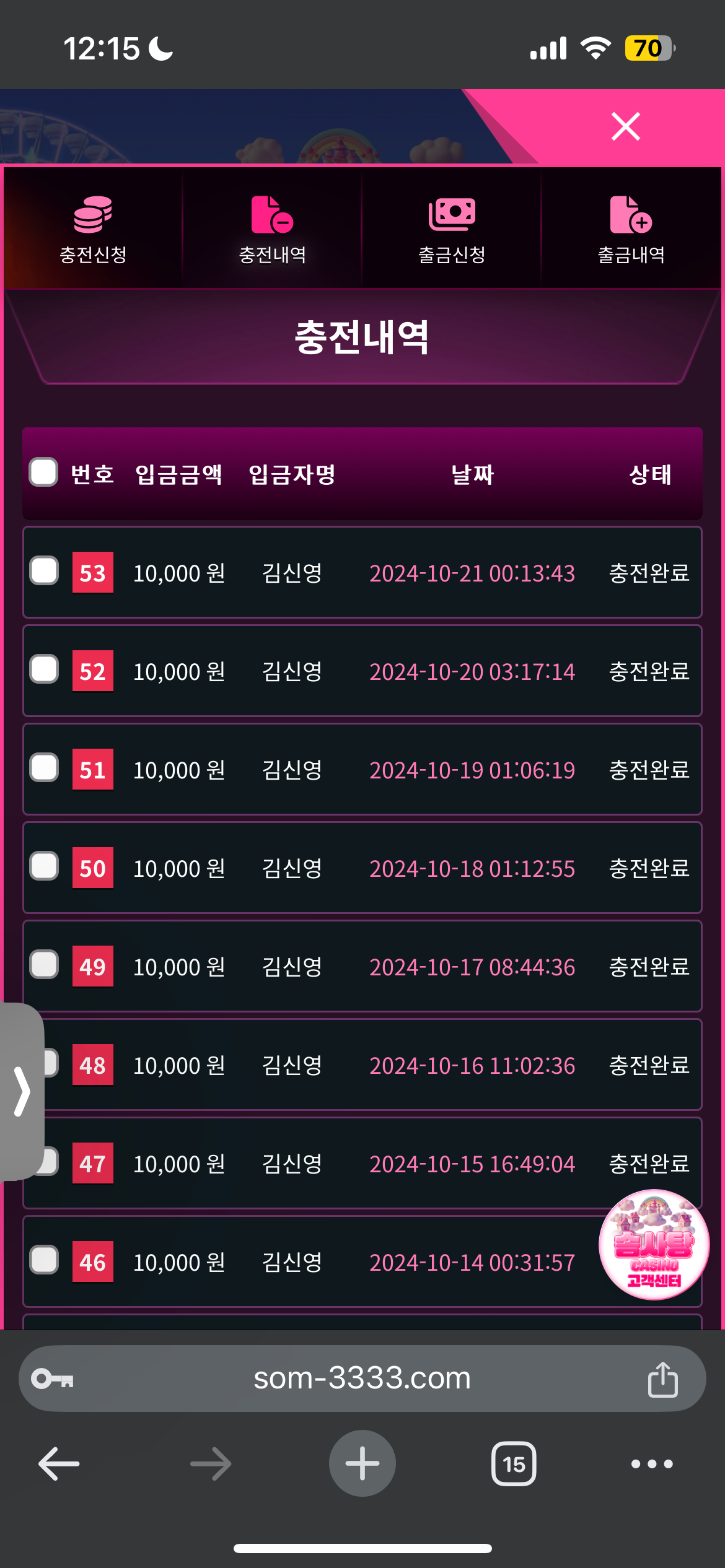Check the box for entry 50

pyautogui.click(x=44, y=866)
